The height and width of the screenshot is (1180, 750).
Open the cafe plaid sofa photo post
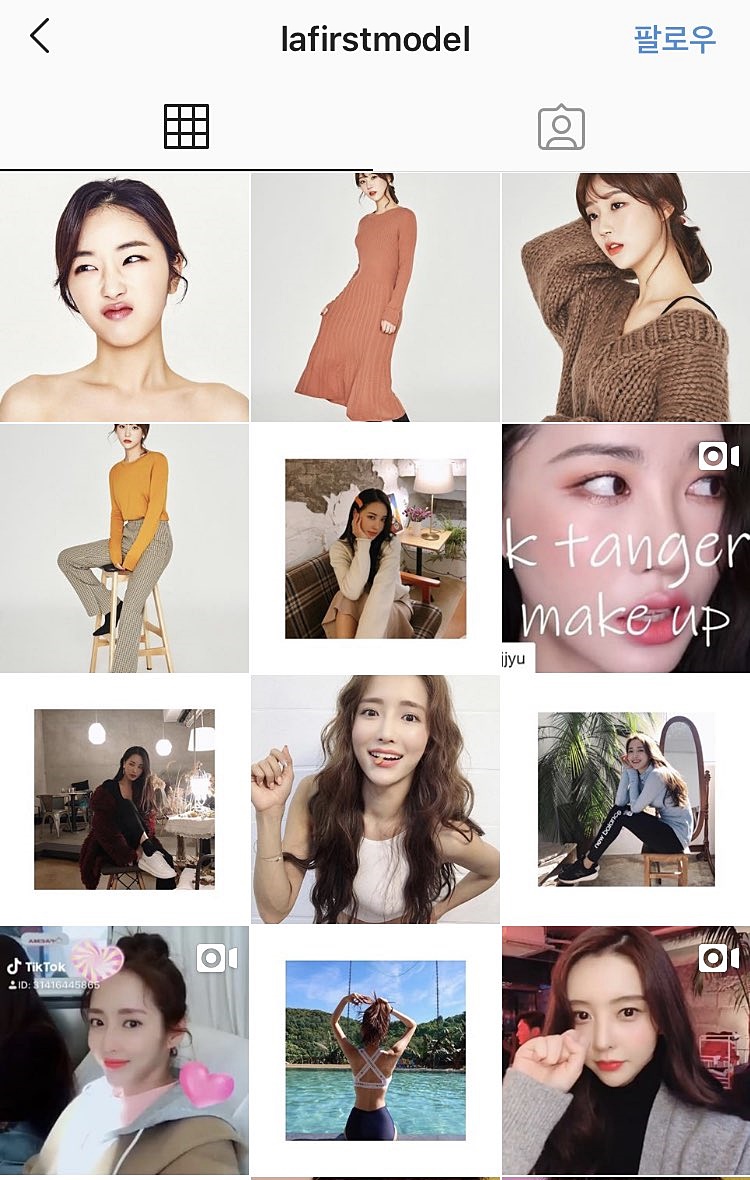[x=375, y=548]
